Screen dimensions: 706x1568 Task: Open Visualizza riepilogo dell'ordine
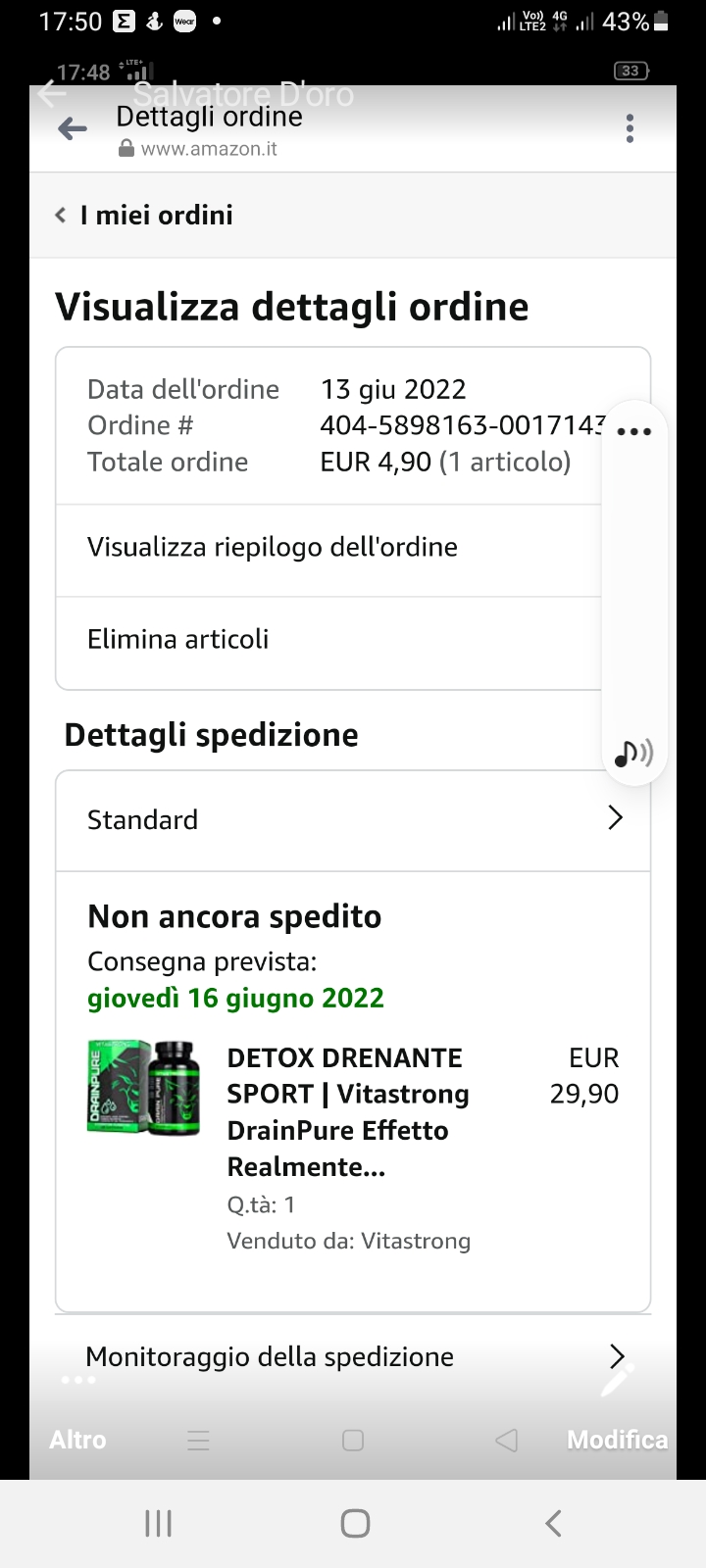[x=273, y=547]
